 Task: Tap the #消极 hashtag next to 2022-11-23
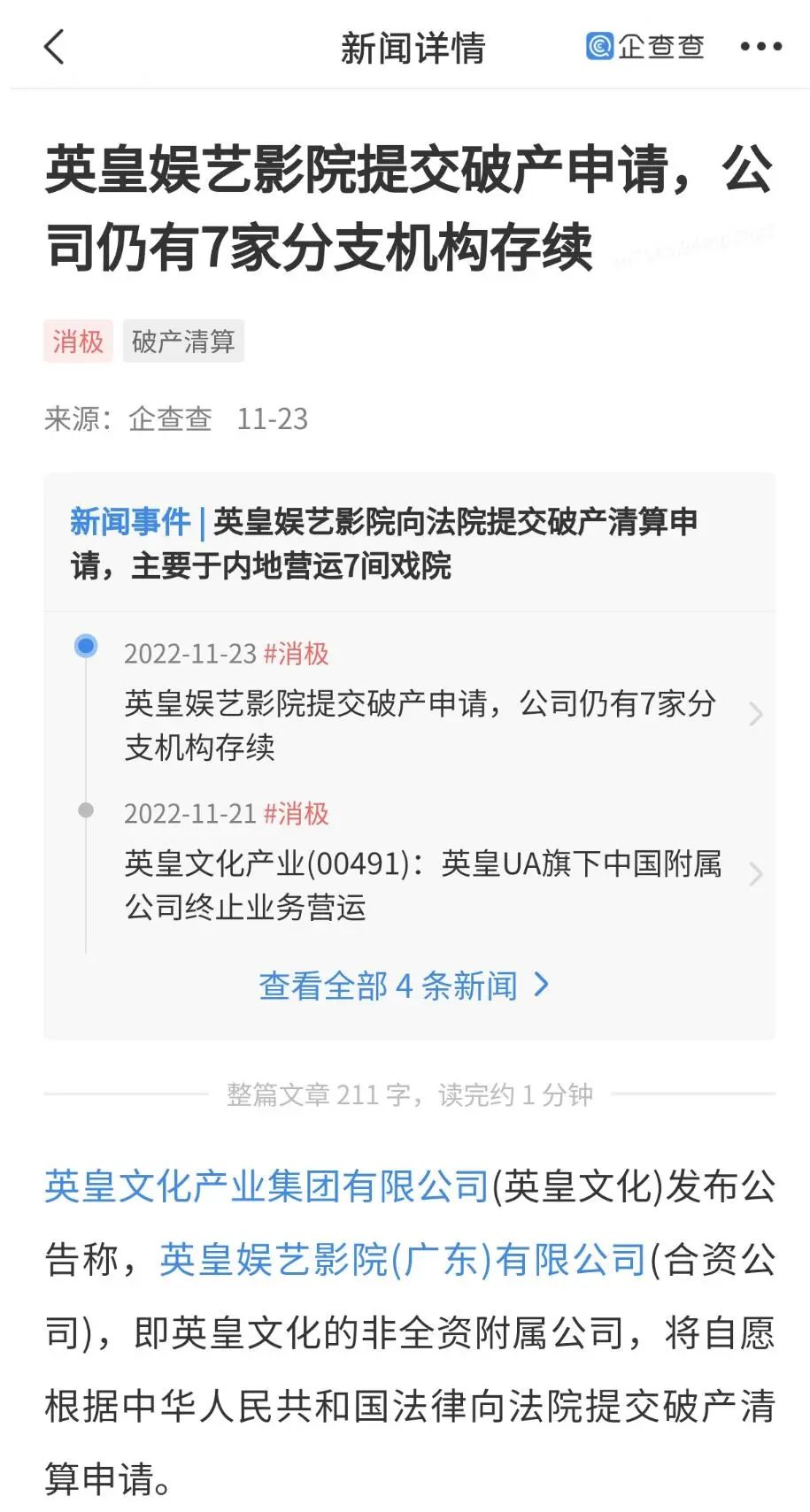pos(298,655)
